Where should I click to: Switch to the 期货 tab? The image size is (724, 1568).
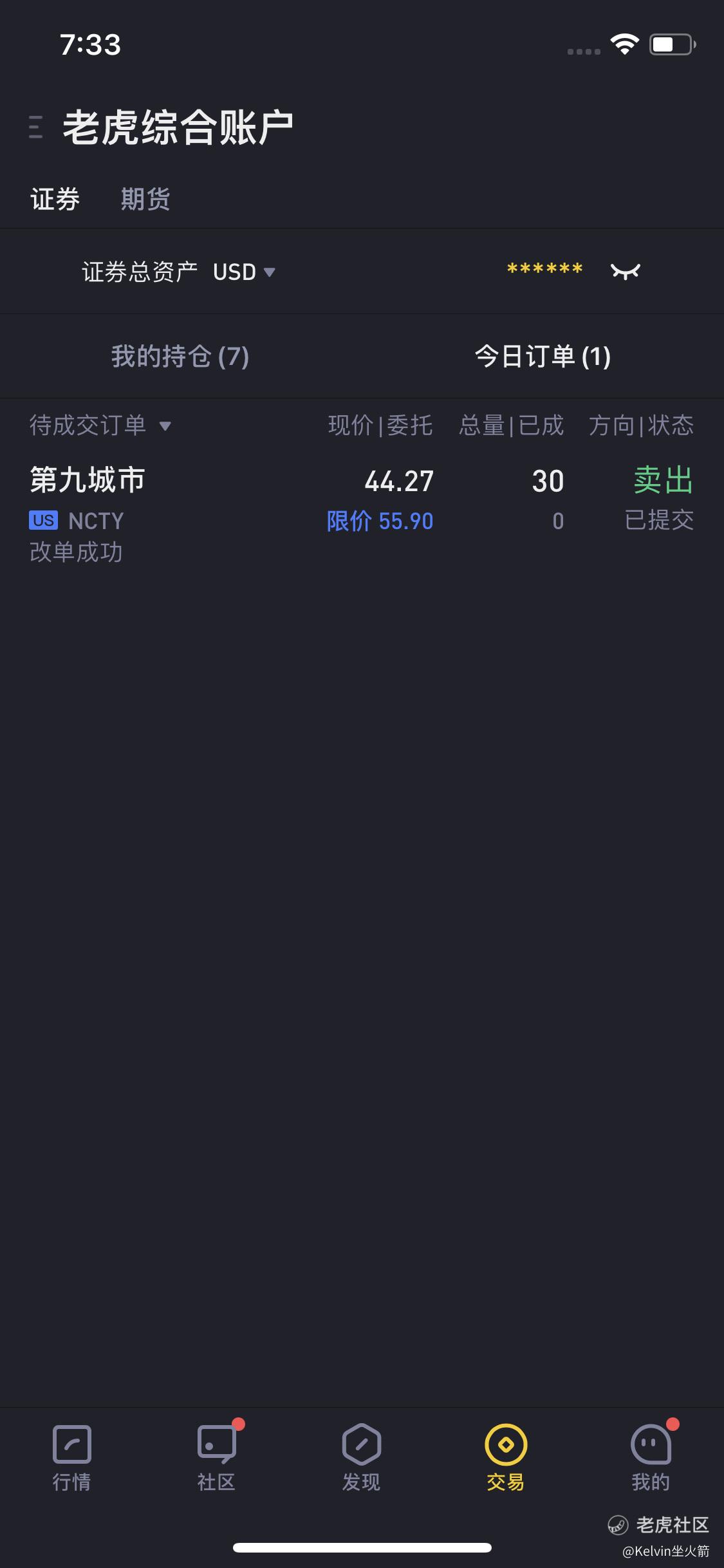point(145,199)
